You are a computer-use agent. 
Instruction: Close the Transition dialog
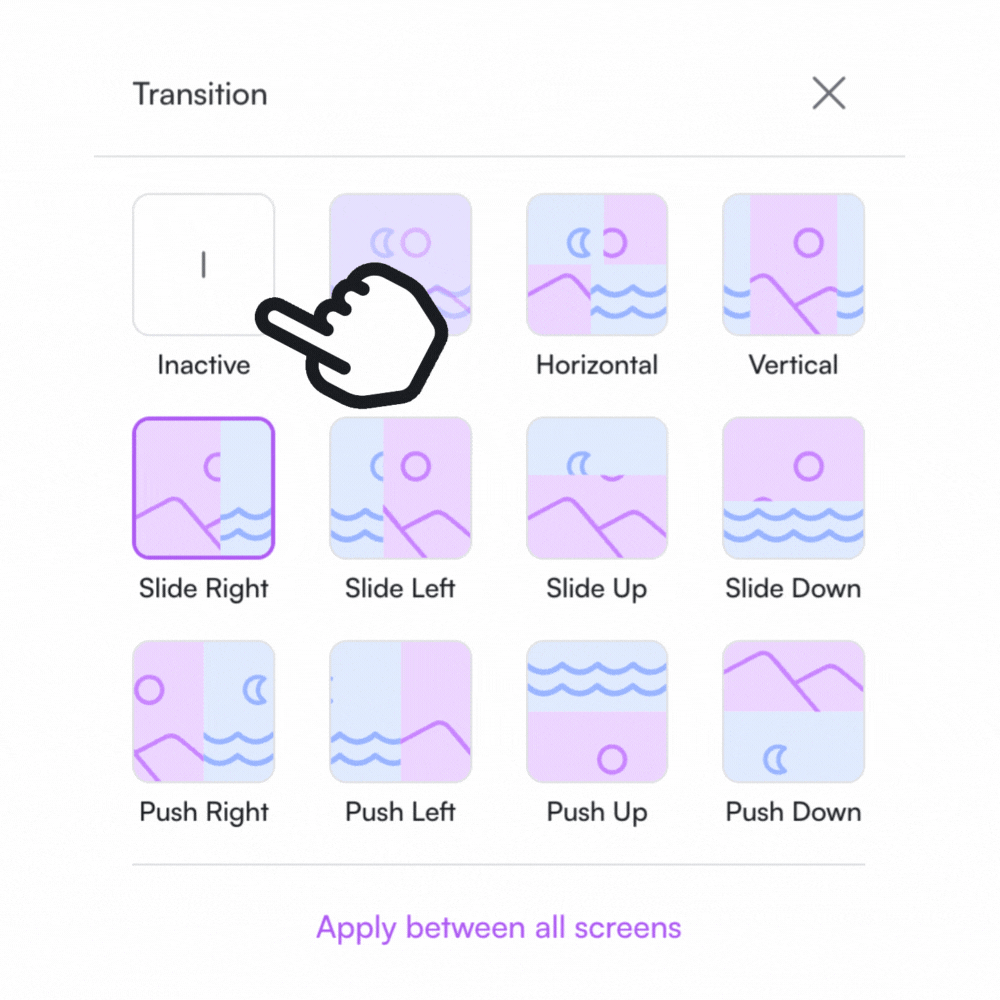pos(828,94)
